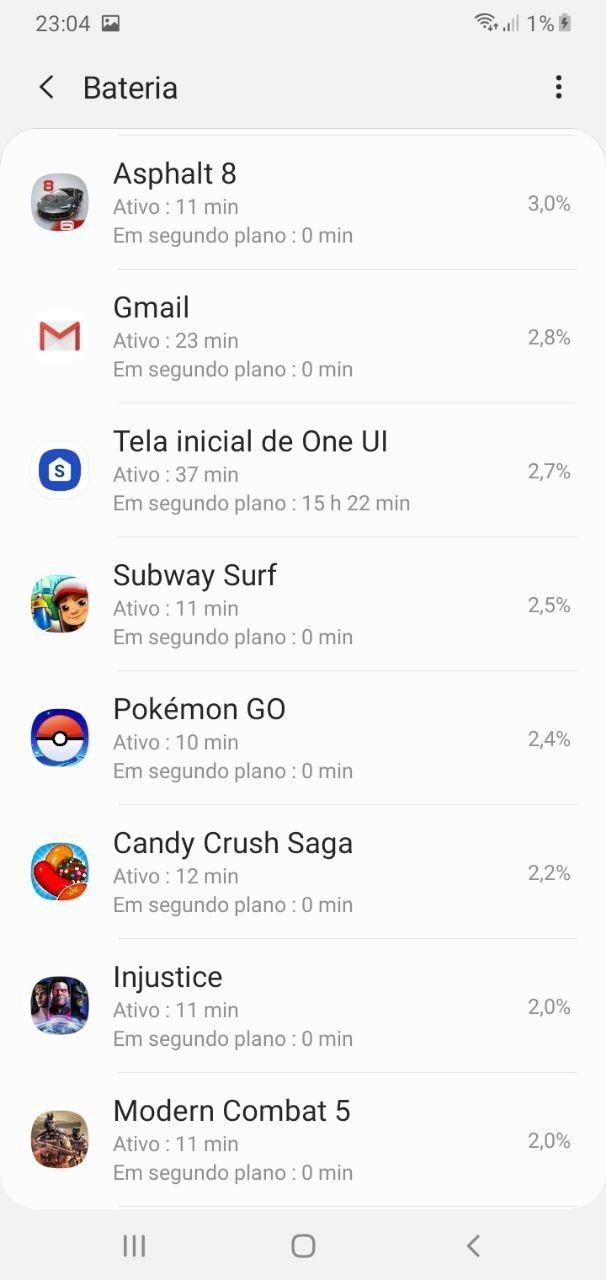Viewport: 606px width, 1280px height.
Task: Check Pokémon GO battery usage details
Action: pyautogui.click(x=302, y=739)
